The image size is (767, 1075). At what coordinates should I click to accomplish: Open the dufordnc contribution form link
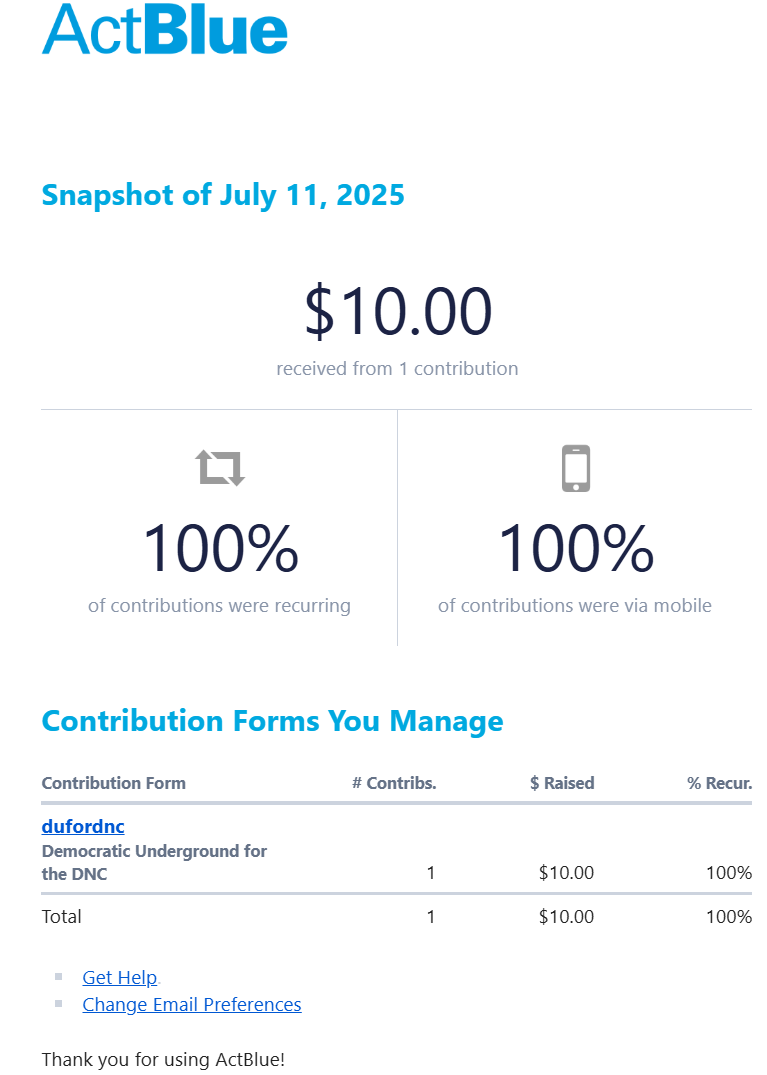point(83,826)
